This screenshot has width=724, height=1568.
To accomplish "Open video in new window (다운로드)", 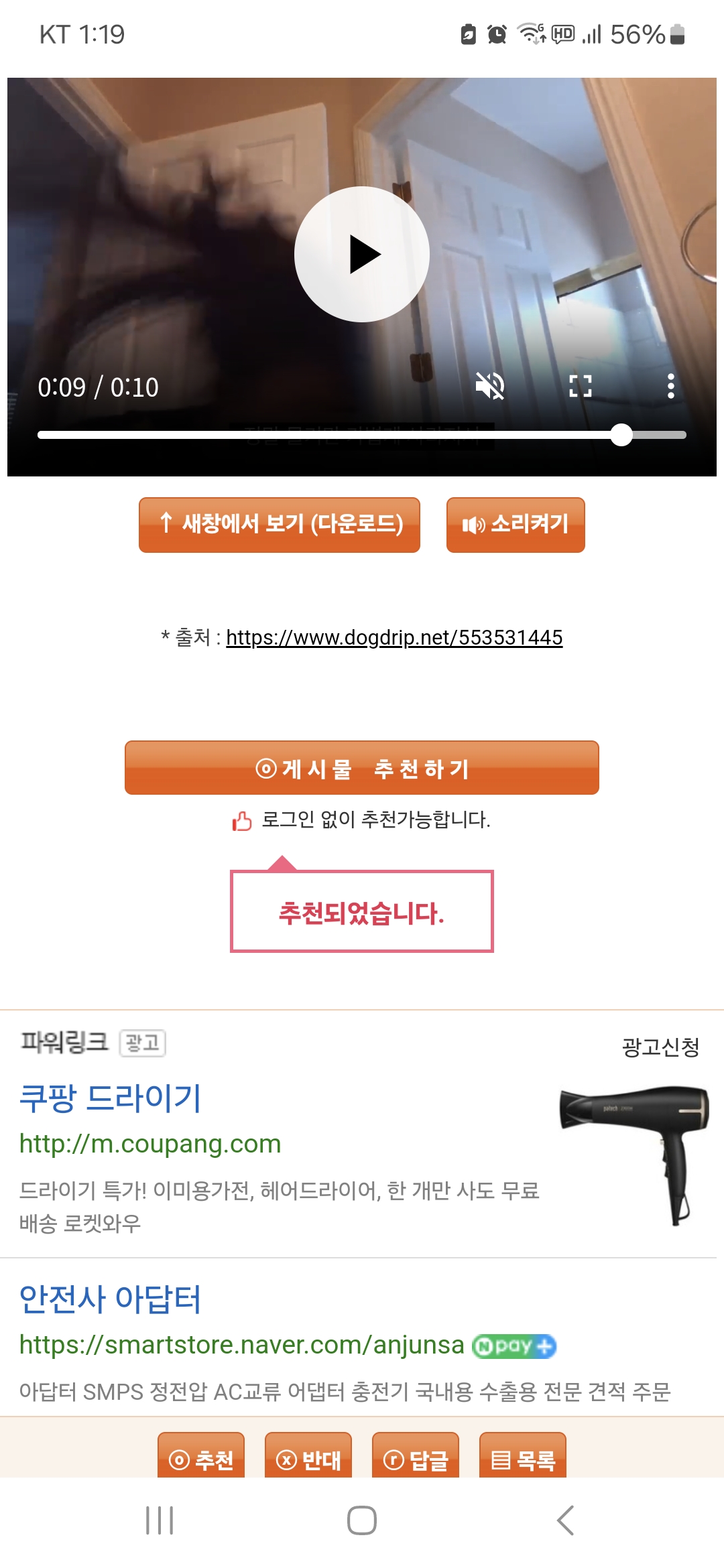I will point(280,525).
